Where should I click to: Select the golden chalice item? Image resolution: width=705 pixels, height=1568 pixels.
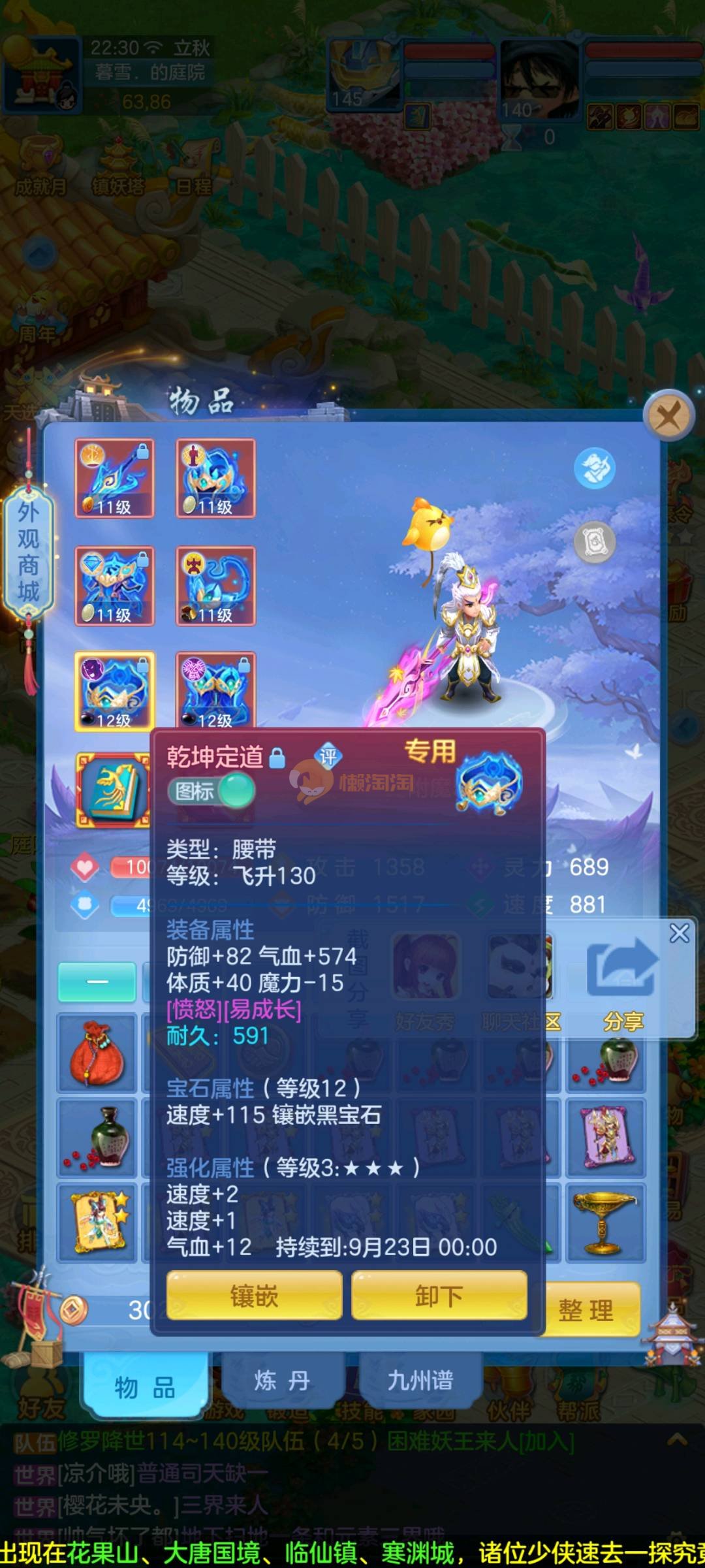pyautogui.click(x=604, y=1221)
